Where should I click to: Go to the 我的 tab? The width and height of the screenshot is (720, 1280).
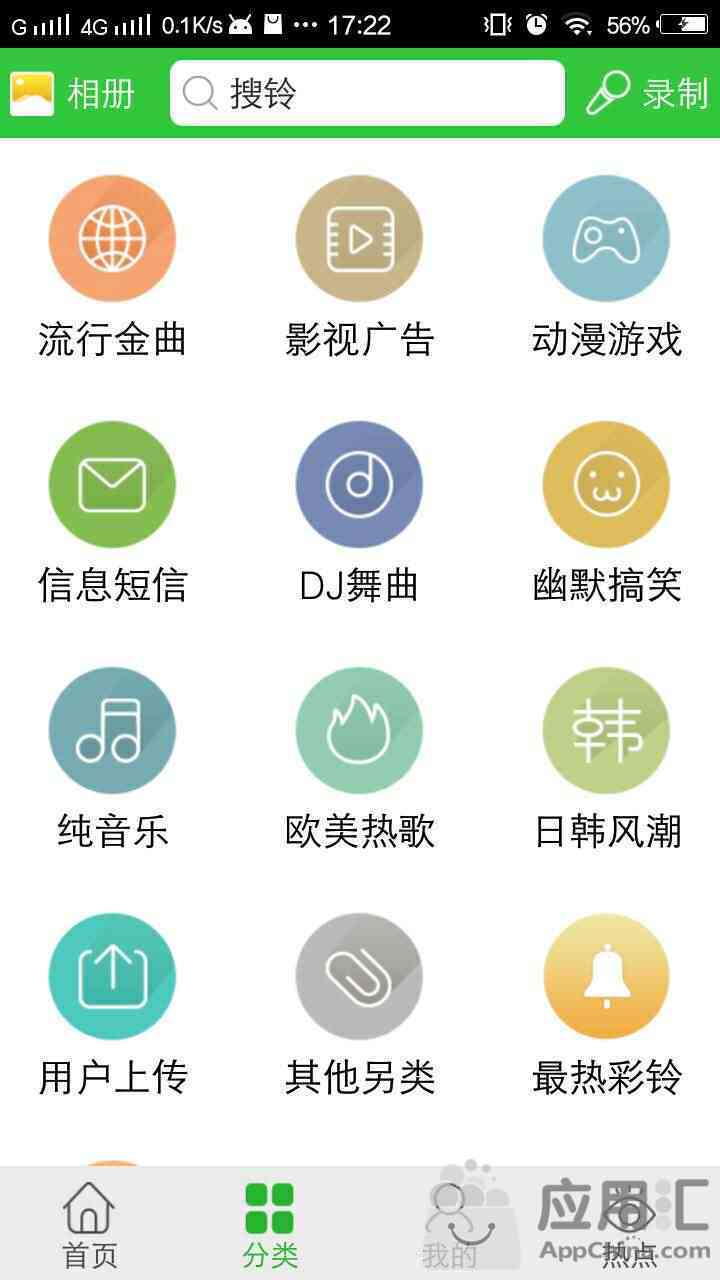click(449, 1224)
